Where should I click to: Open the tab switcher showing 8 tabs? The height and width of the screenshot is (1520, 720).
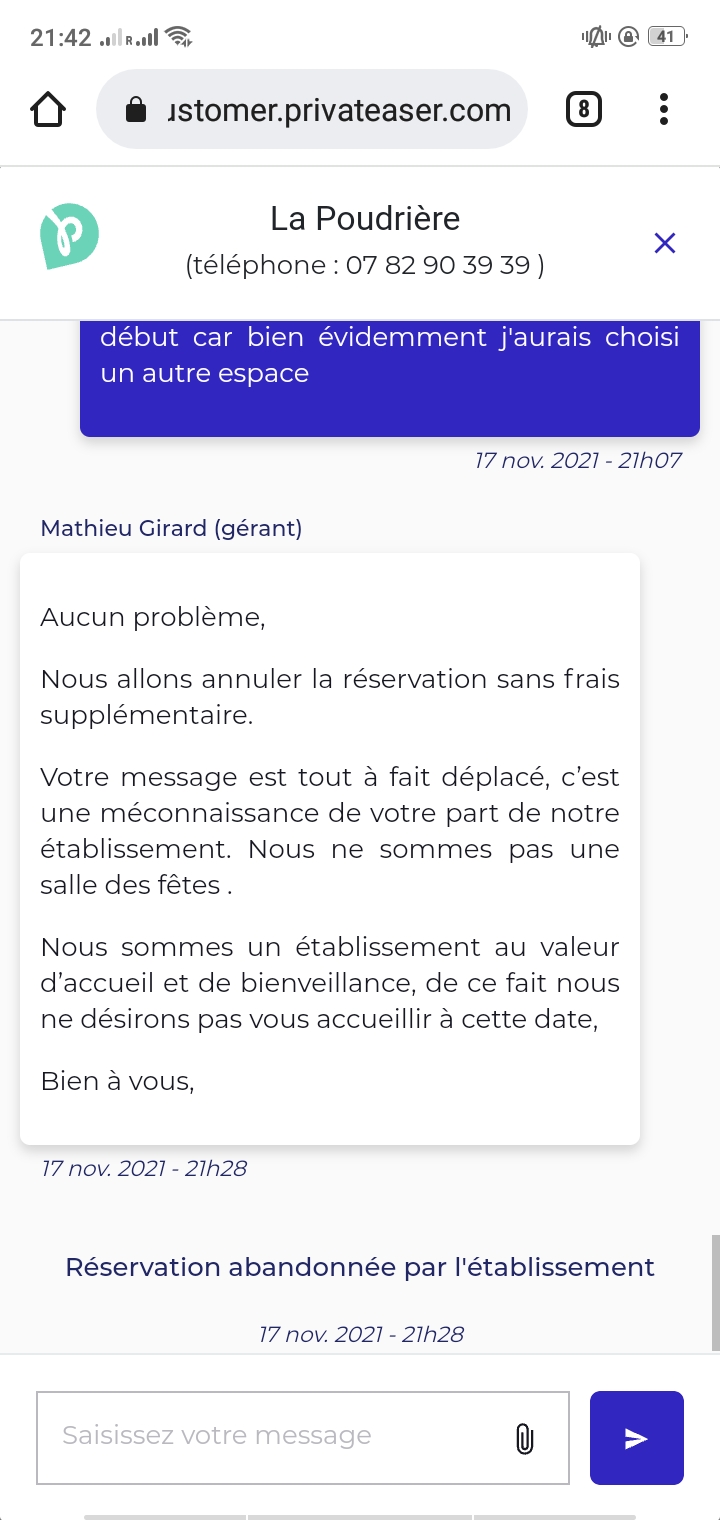[584, 109]
